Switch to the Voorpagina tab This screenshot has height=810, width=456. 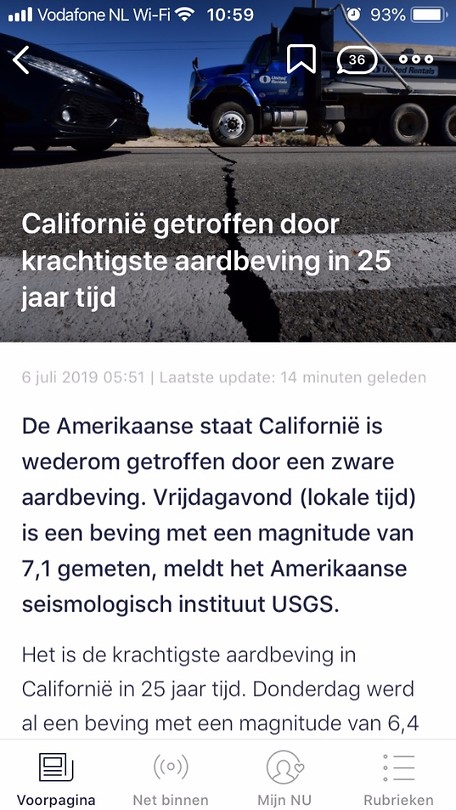pyautogui.click(x=56, y=780)
